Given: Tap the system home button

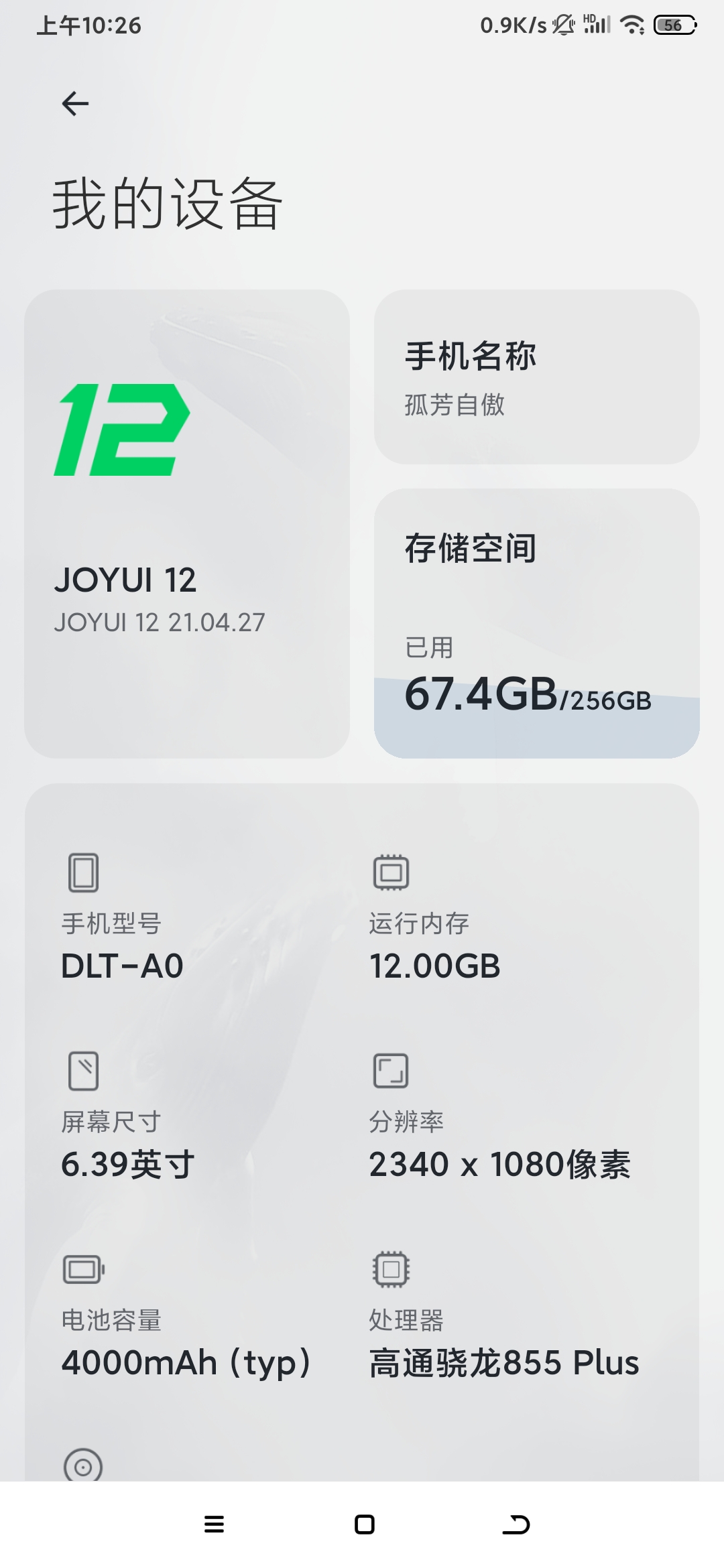Looking at the screenshot, I should pyautogui.click(x=364, y=1524).
